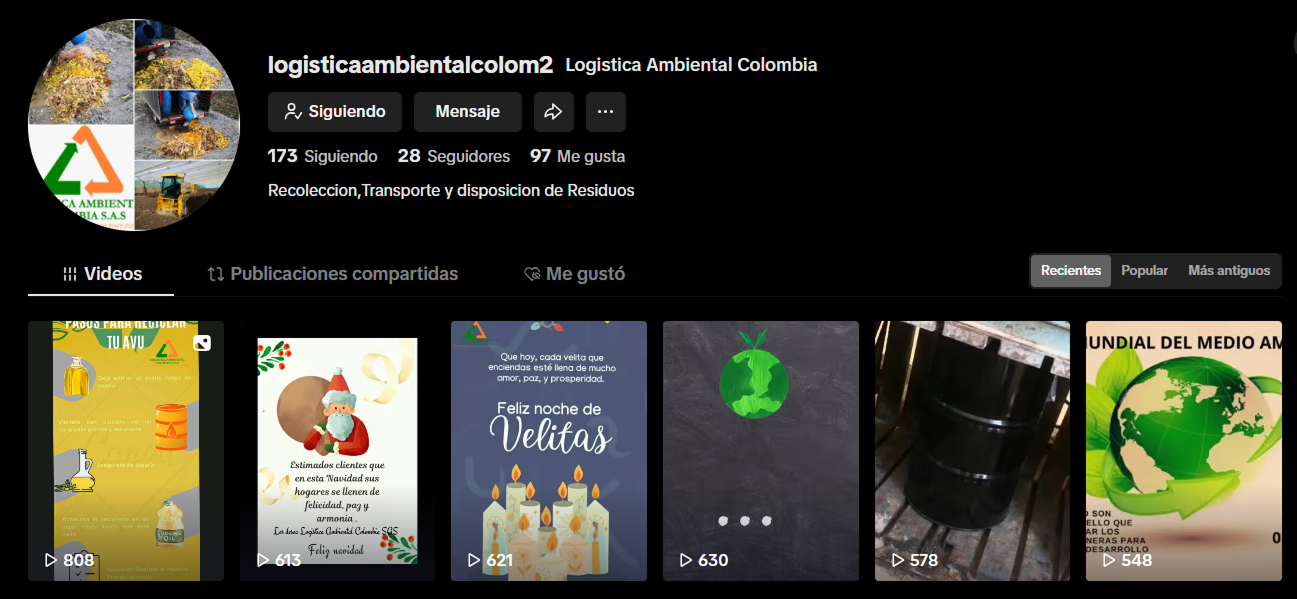Switch to Publicaciones compartidas tab
Viewport: 1297px width, 599px height.
point(332,274)
